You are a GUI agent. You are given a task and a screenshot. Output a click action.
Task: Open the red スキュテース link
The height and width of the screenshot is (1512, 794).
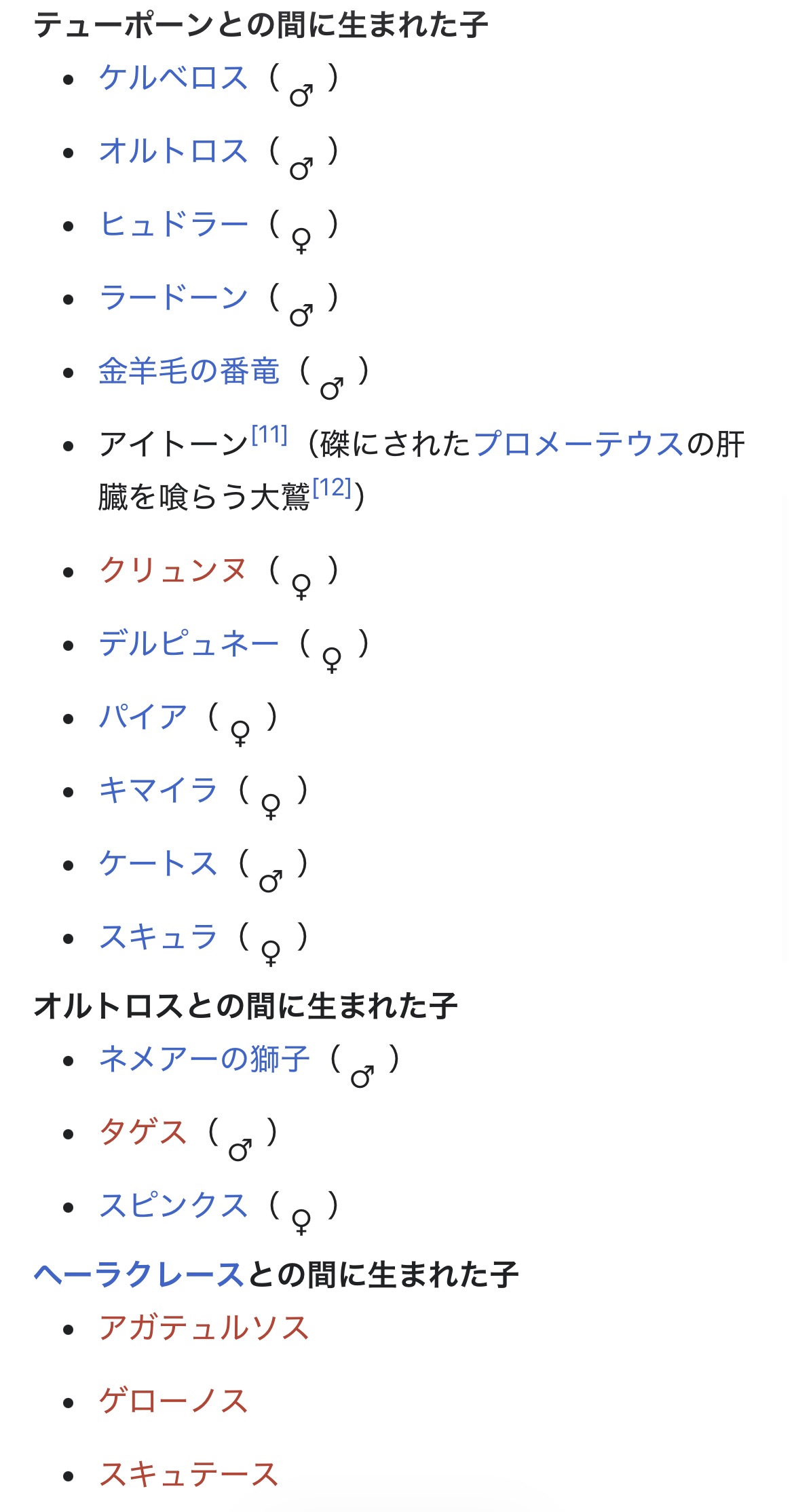click(x=189, y=1475)
